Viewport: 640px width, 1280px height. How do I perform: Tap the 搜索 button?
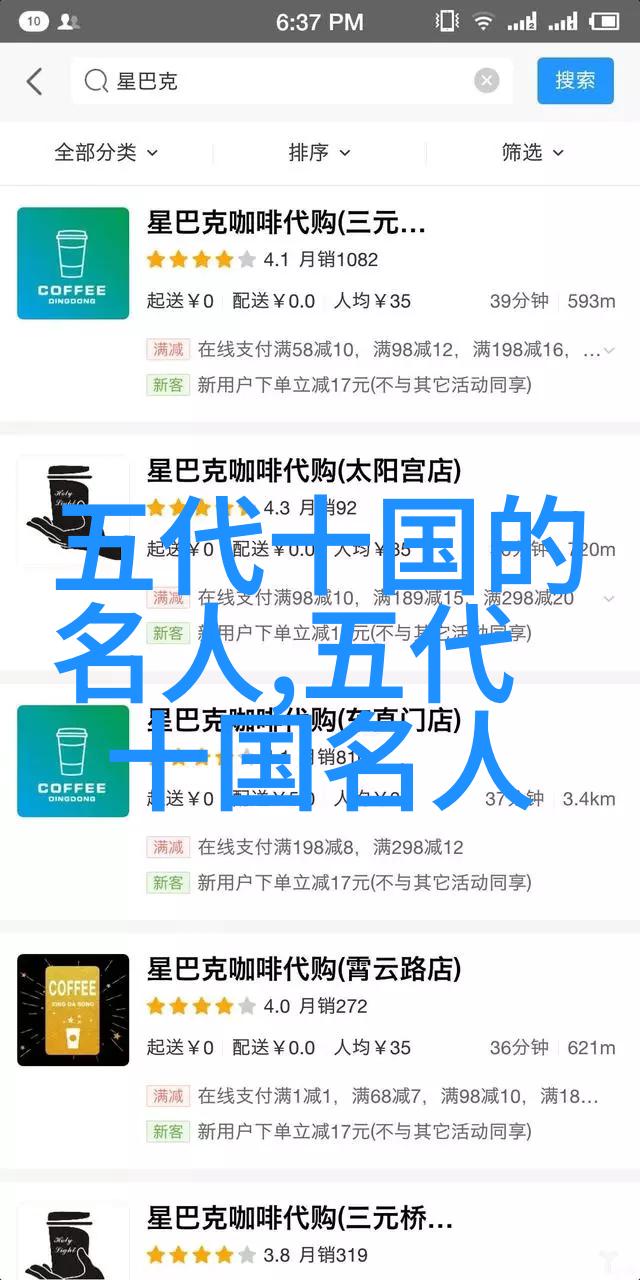pyautogui.click(x=575, y=81)
